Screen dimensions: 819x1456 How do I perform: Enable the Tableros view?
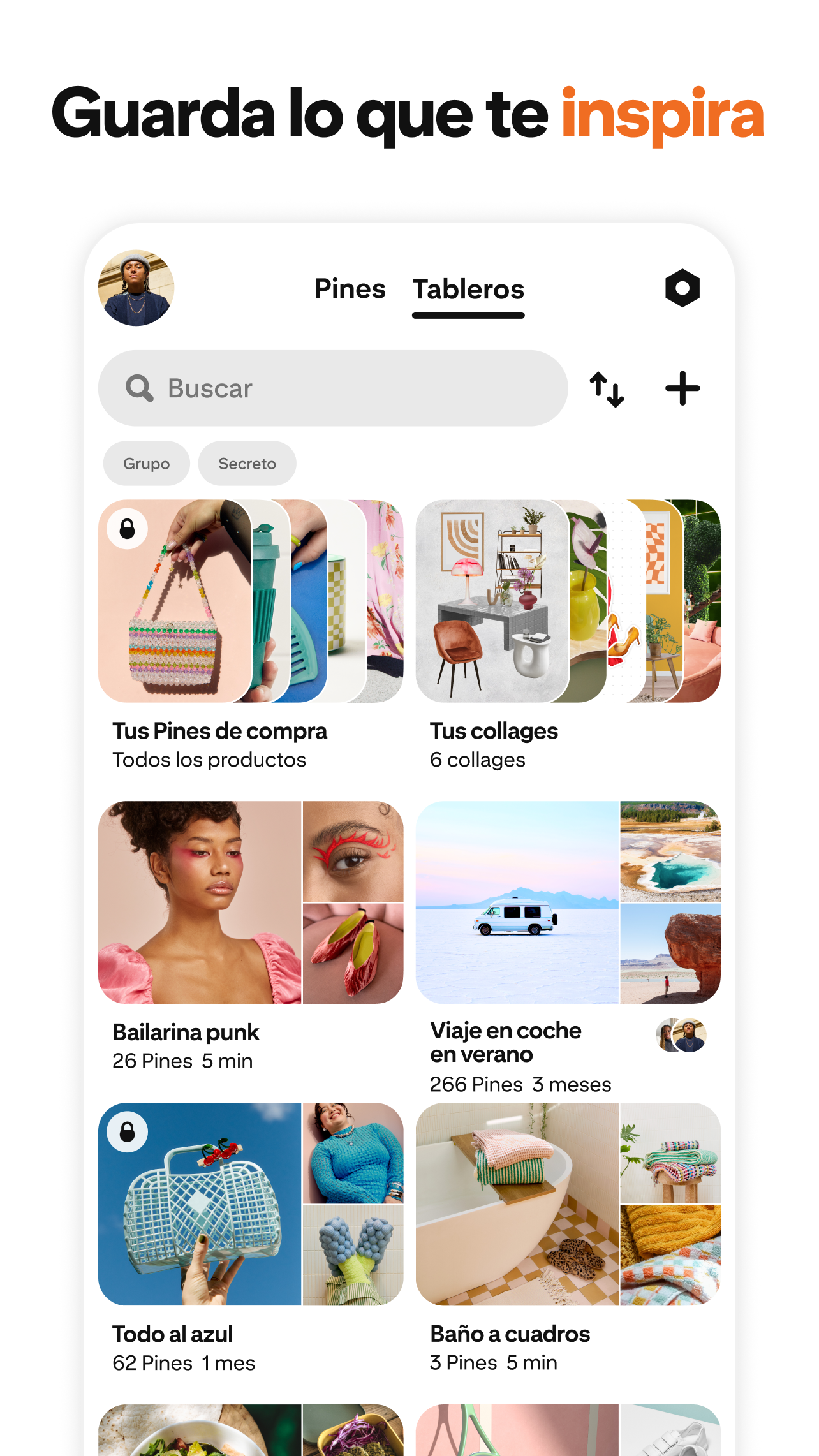[468, 289]
